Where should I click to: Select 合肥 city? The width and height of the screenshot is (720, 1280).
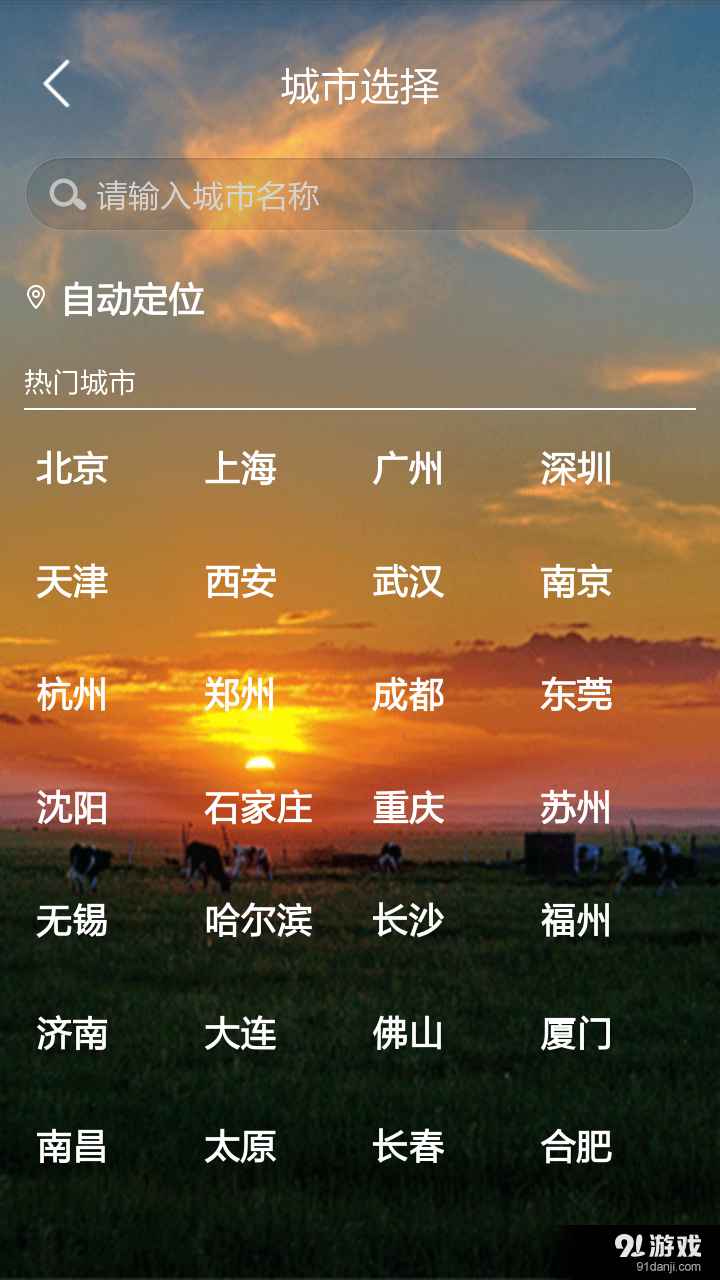[x=576, y=1146]
